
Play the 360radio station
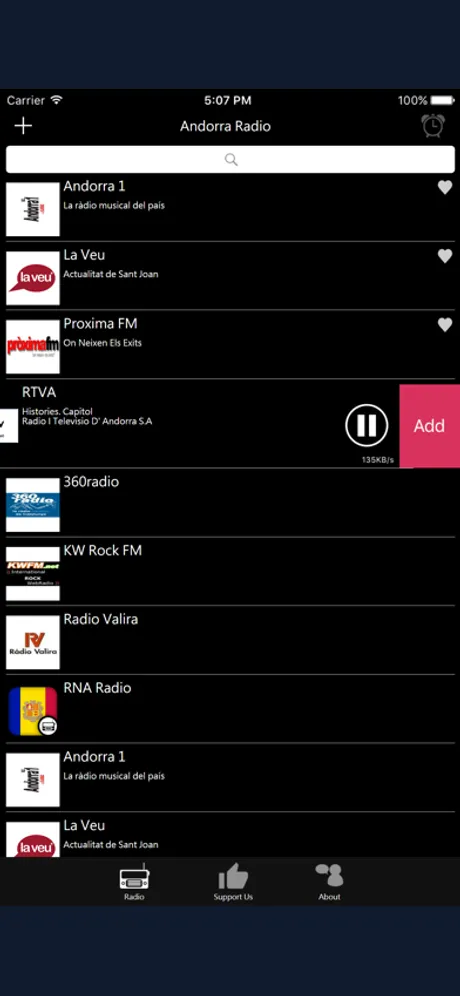coord(230,505)
